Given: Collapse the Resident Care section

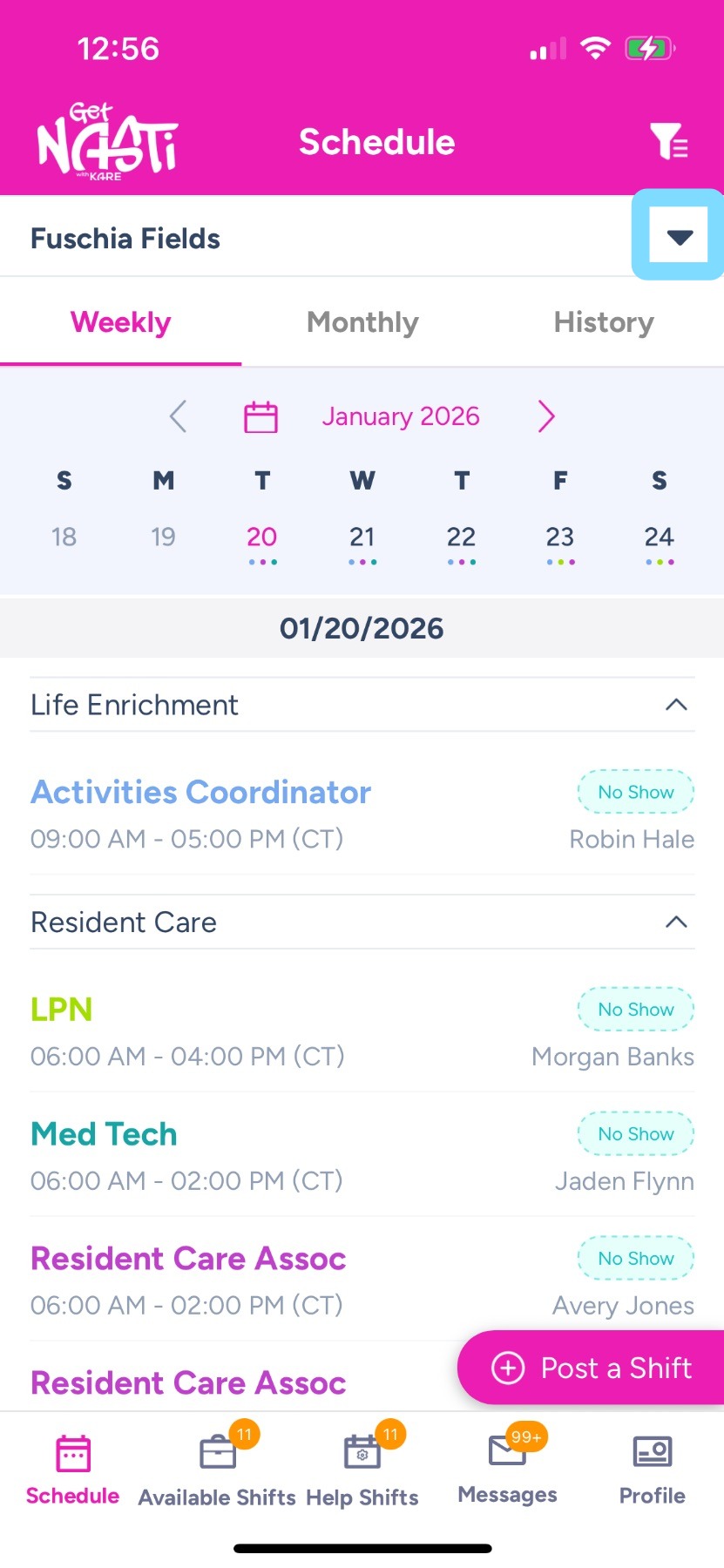Looking at the screenshot, I should 676,923.
